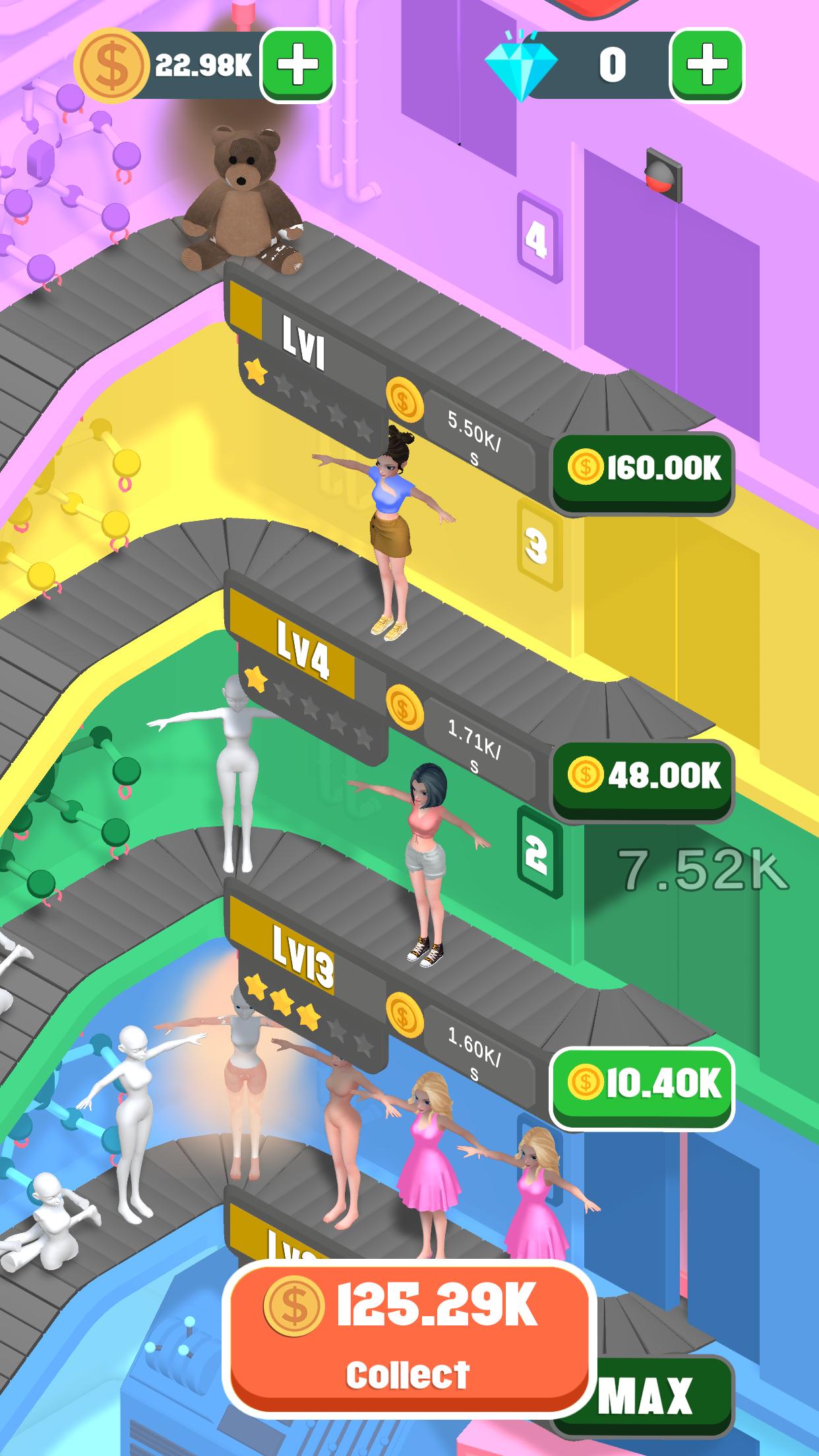The image size is (819, 1456).
Task: Add more coins with the plus button
Action: 297,65
